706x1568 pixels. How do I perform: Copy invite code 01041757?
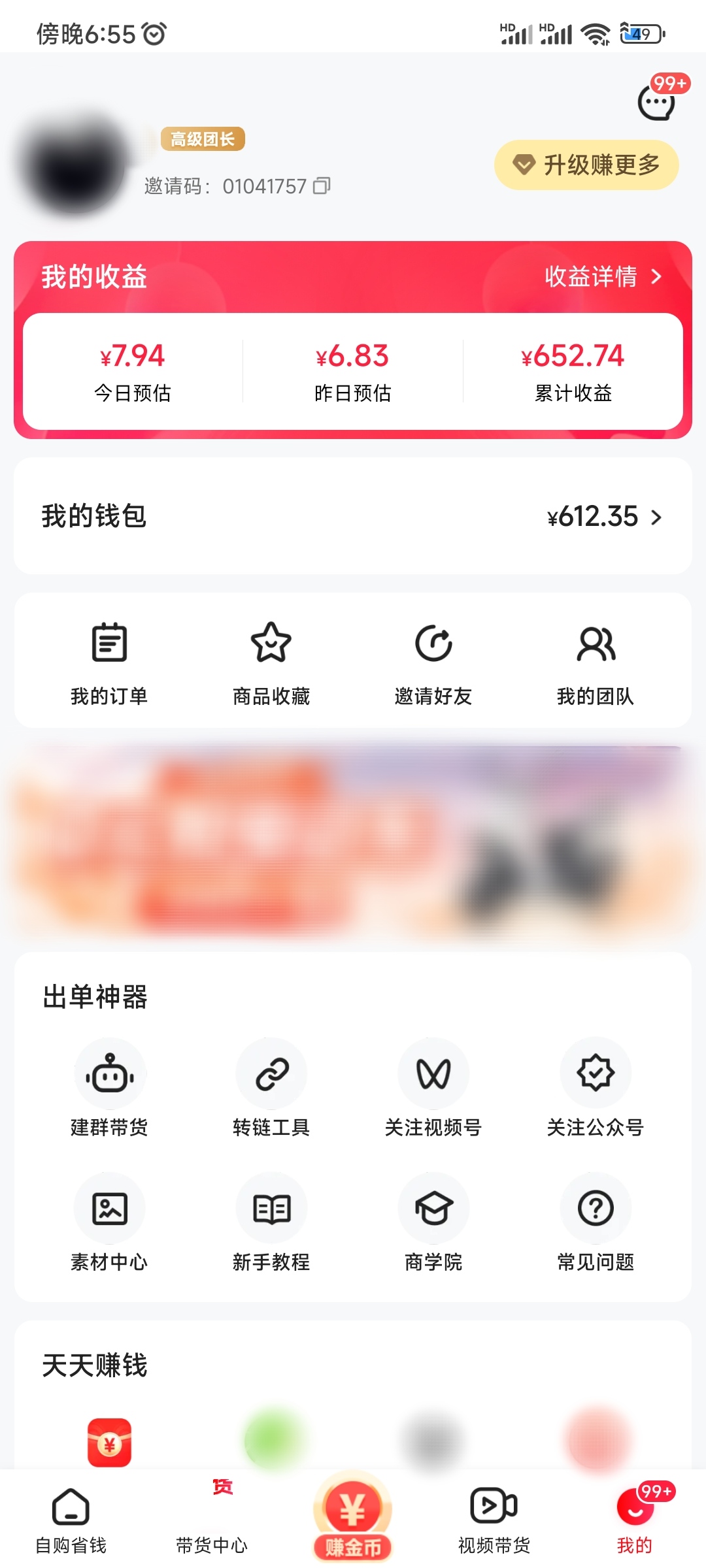click(x=322, y=186)
